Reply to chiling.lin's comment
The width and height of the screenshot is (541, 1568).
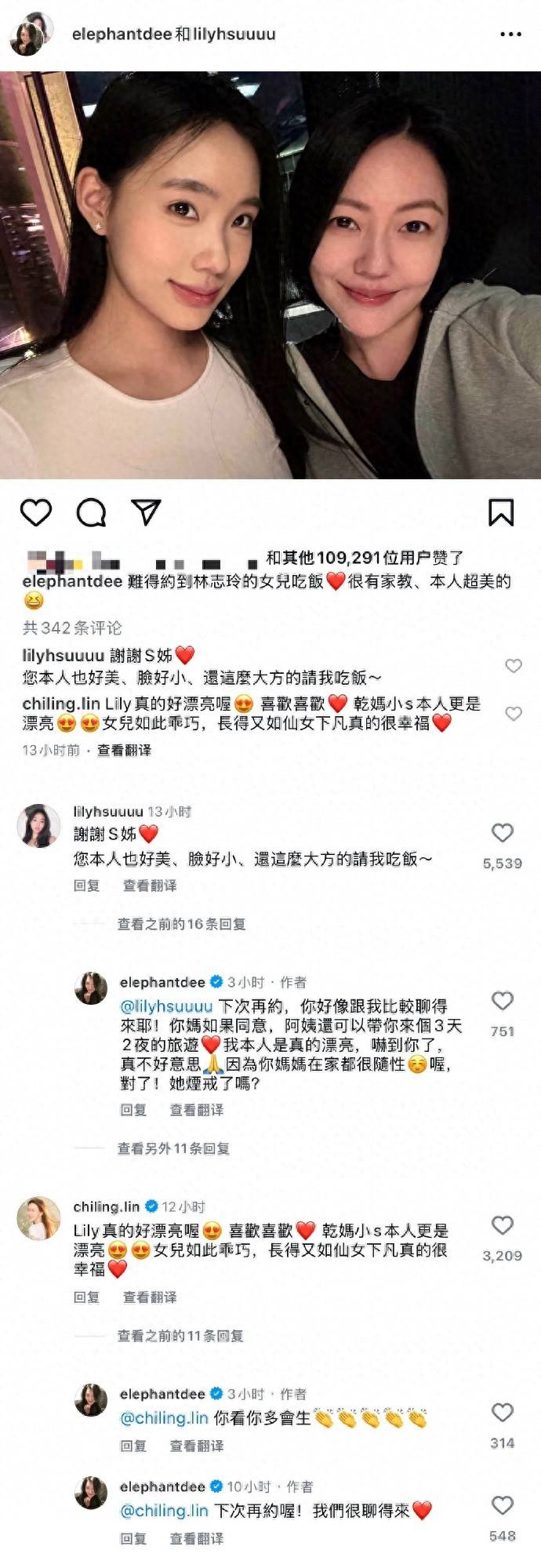point(86,1297)
